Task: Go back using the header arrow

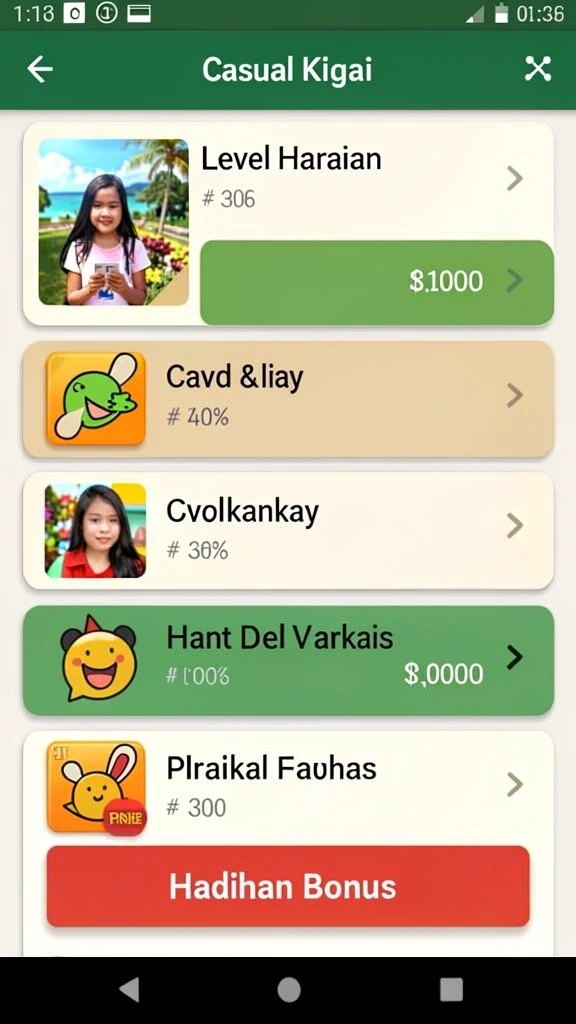Action: click(x=40, y=69)
